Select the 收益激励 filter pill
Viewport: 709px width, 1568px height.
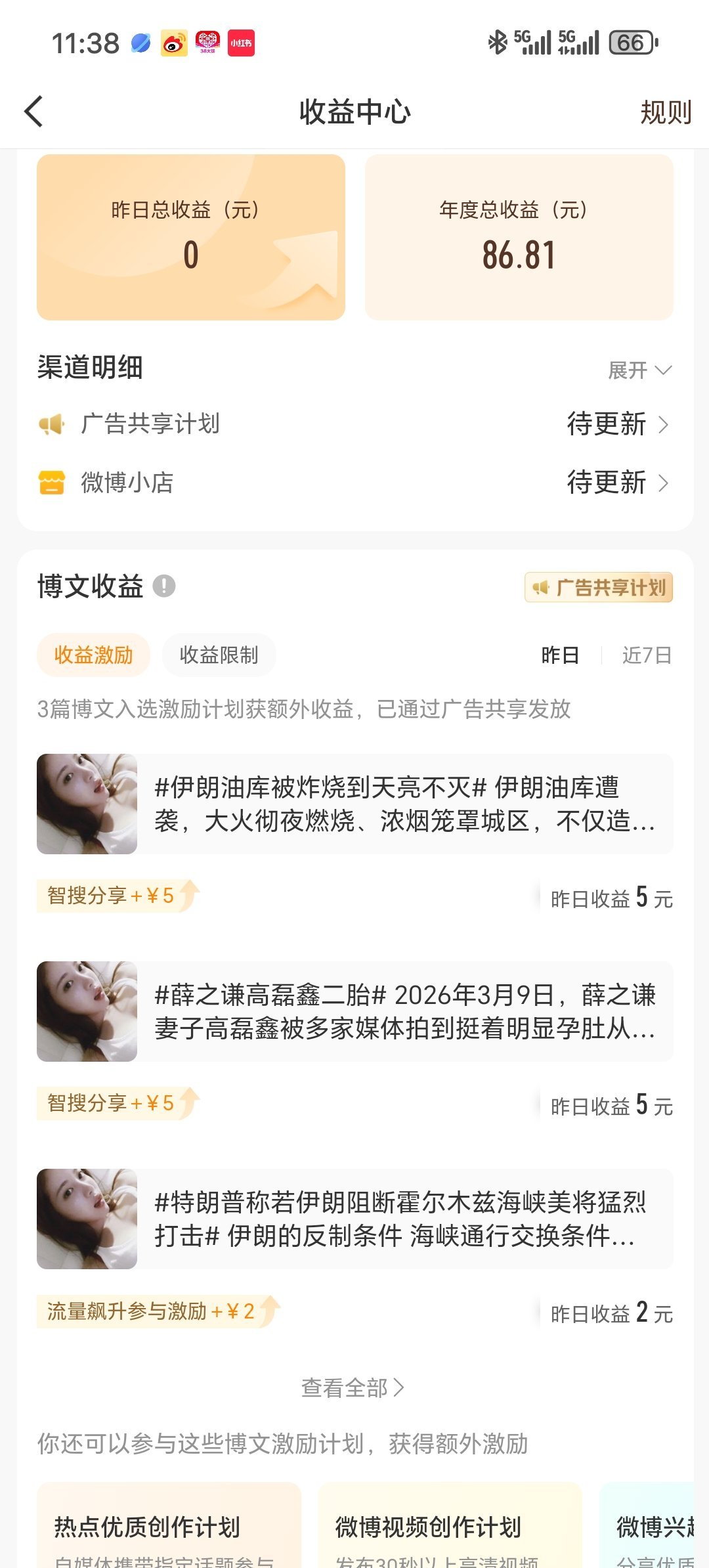[x=92, y=654]
